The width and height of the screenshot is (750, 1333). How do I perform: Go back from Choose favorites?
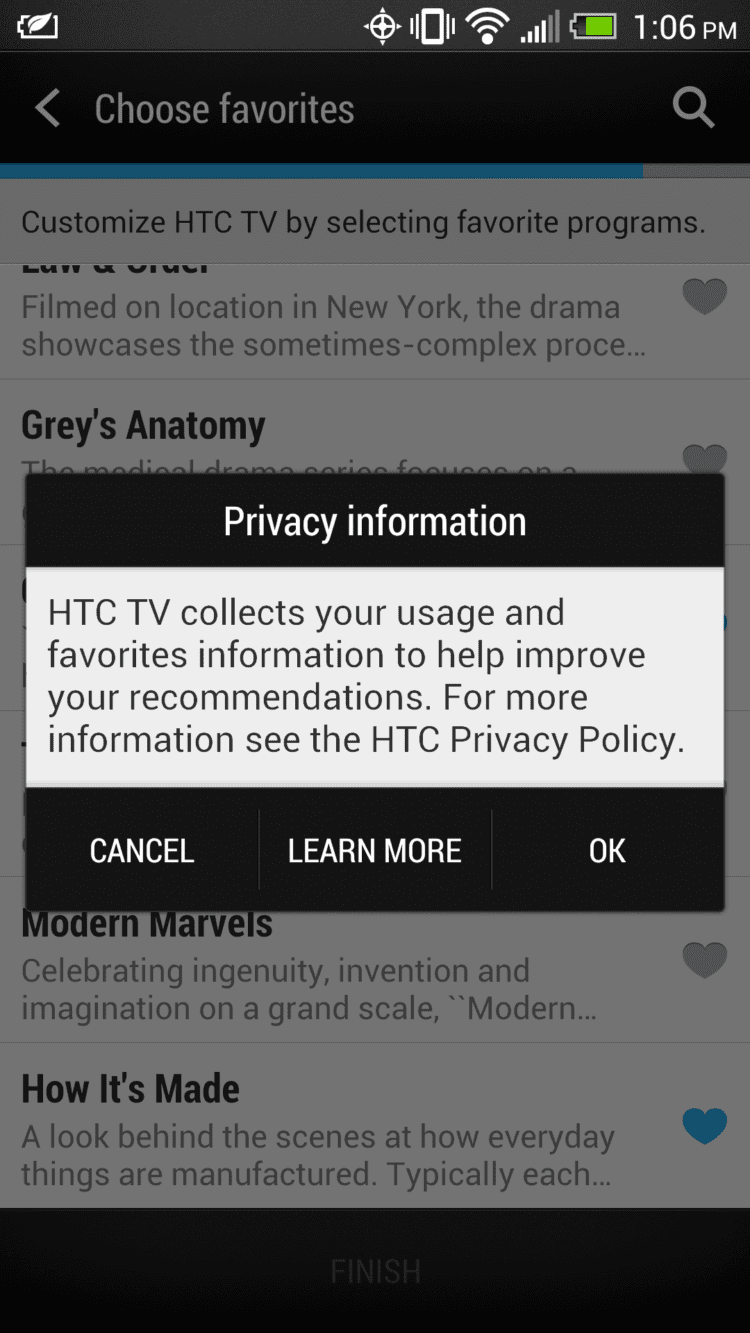pos(48,108)
